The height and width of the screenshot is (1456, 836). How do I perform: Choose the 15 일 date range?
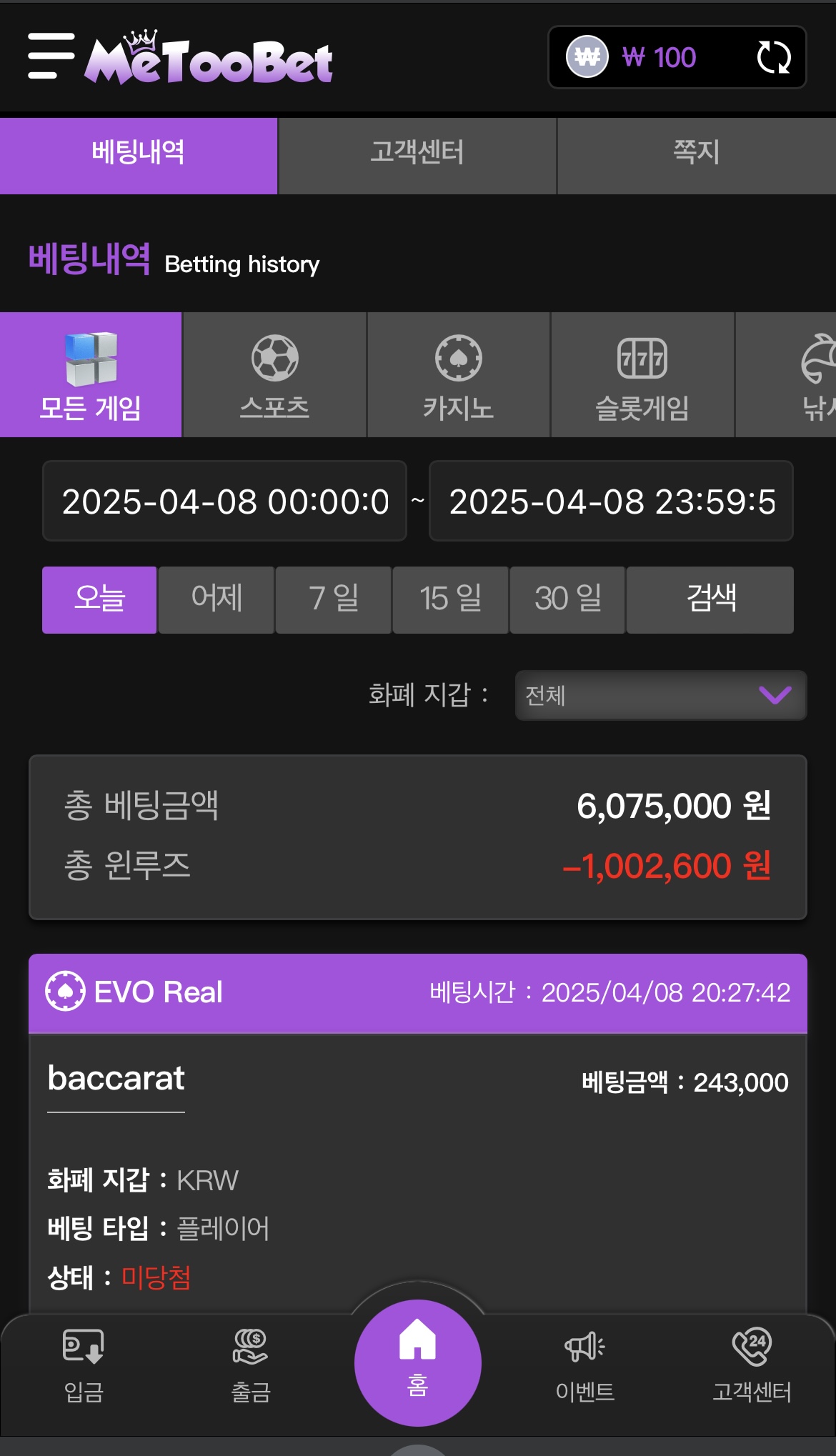coord(451,599)
